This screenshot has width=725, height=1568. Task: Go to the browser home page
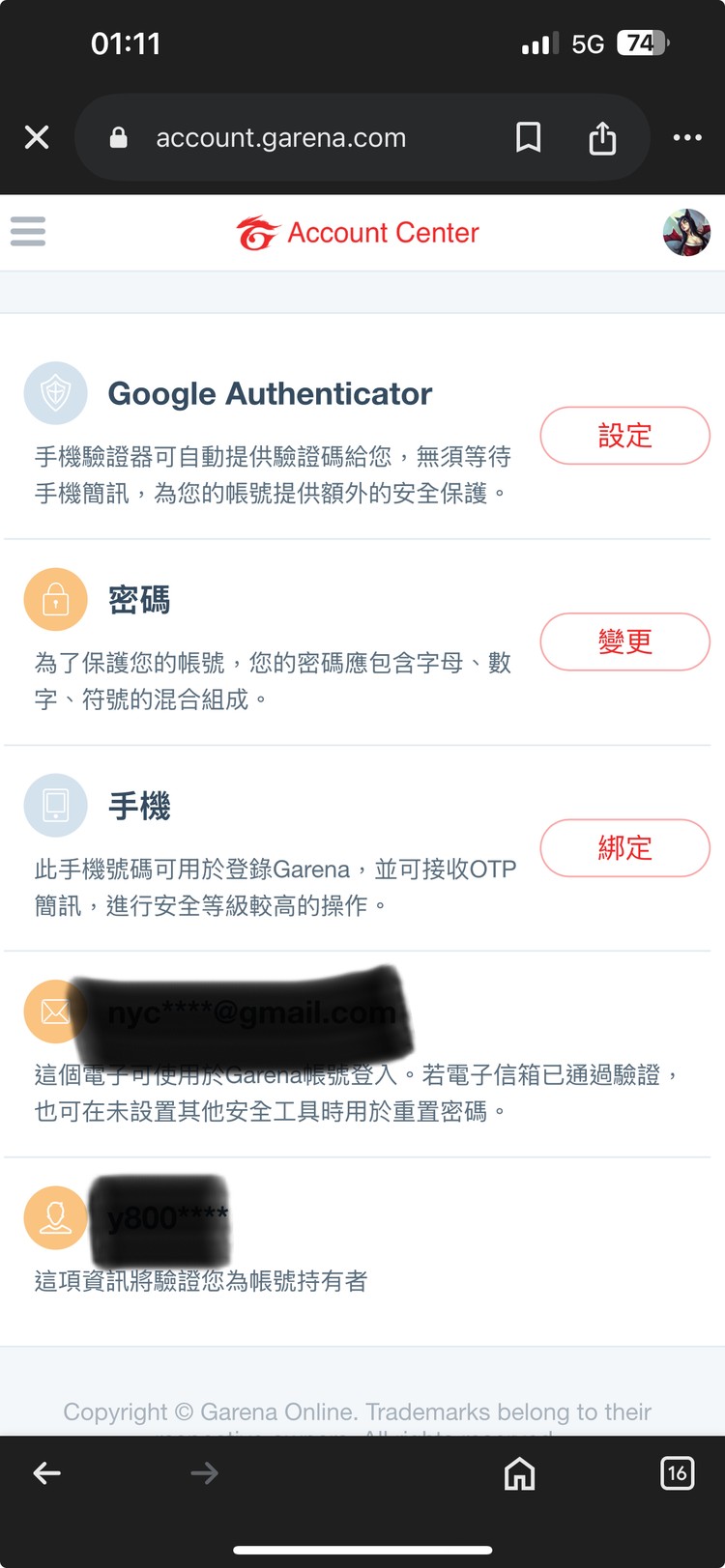pyautogui.click(x=519, y=1473)
